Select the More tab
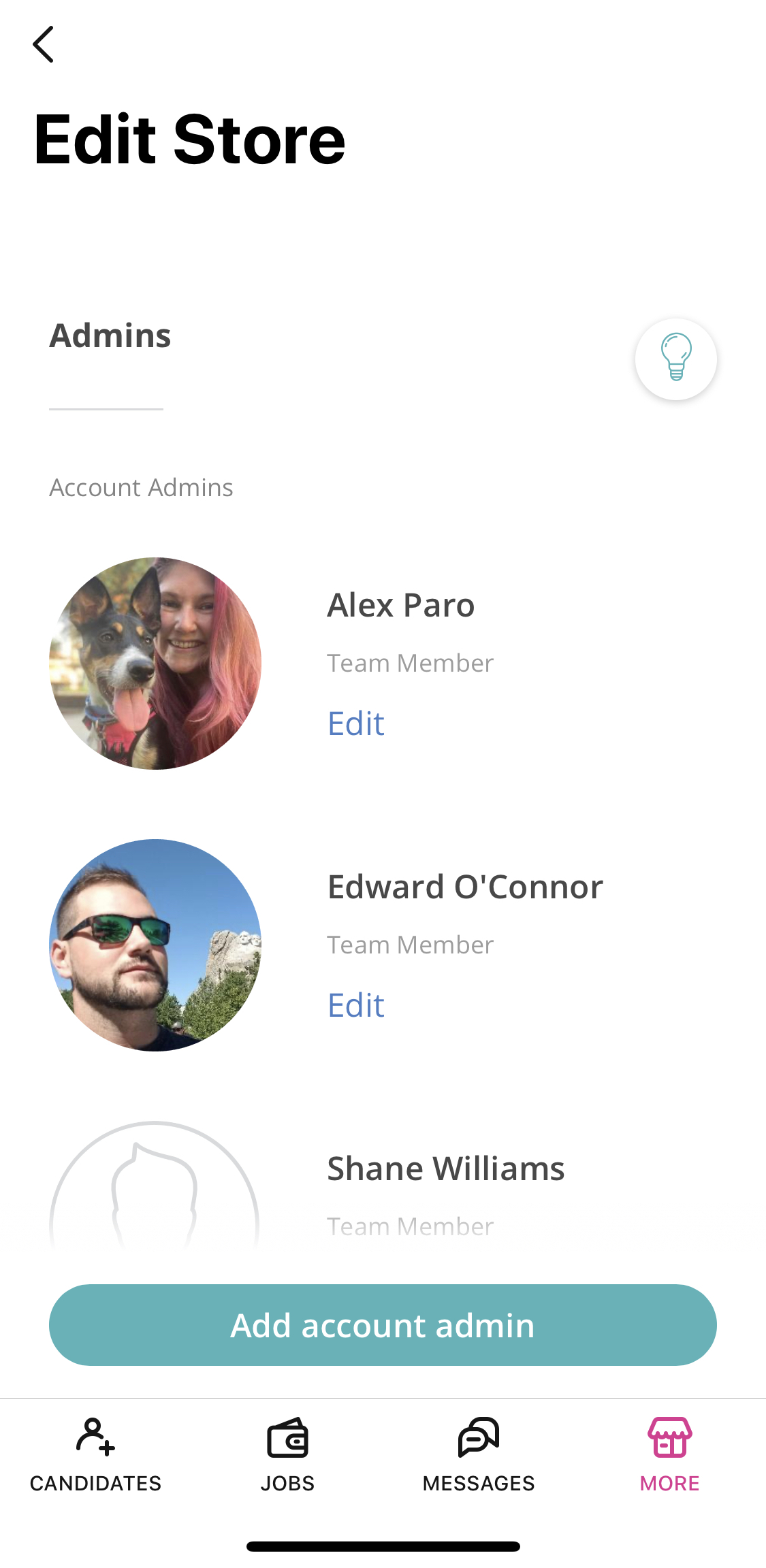 point(670,1455)
